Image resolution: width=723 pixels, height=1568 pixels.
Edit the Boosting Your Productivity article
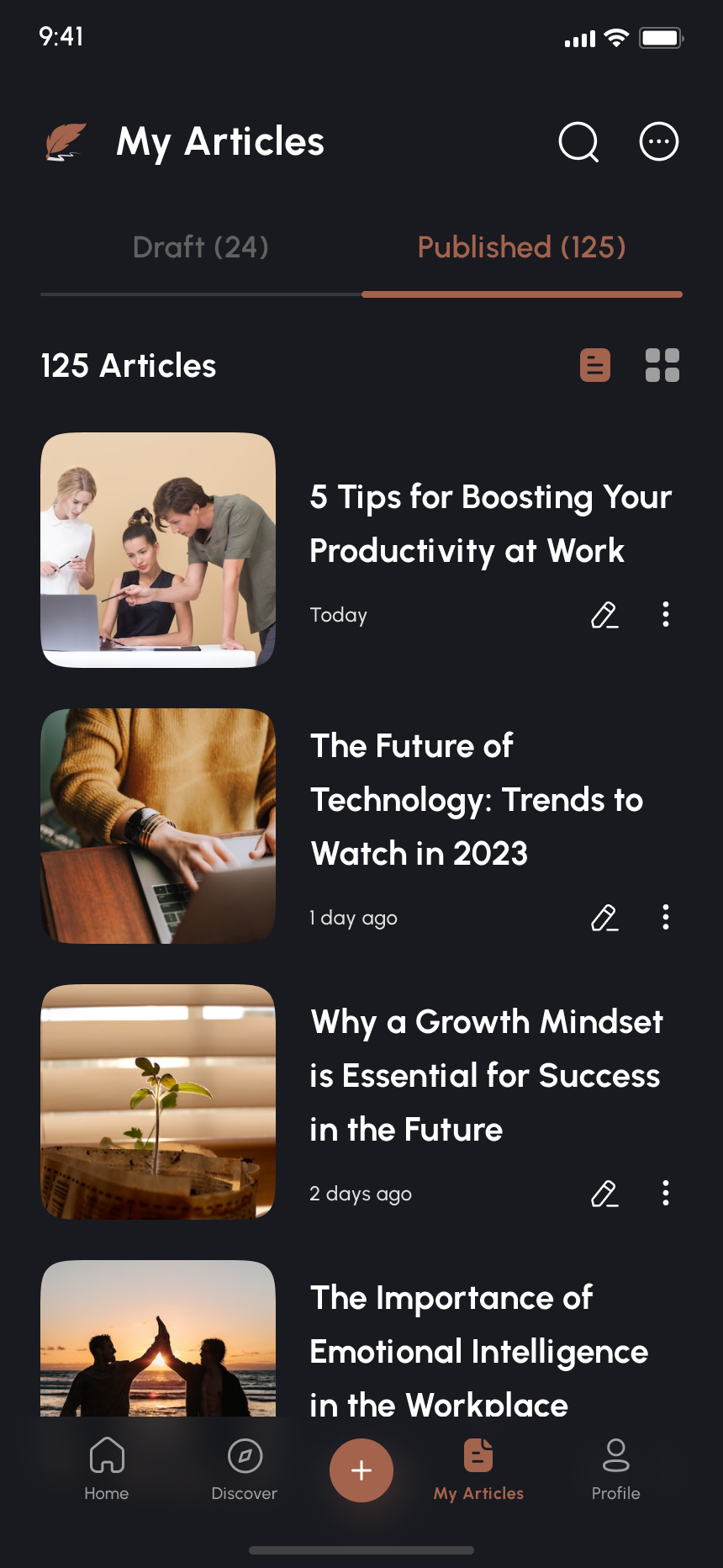click(604, 615)
